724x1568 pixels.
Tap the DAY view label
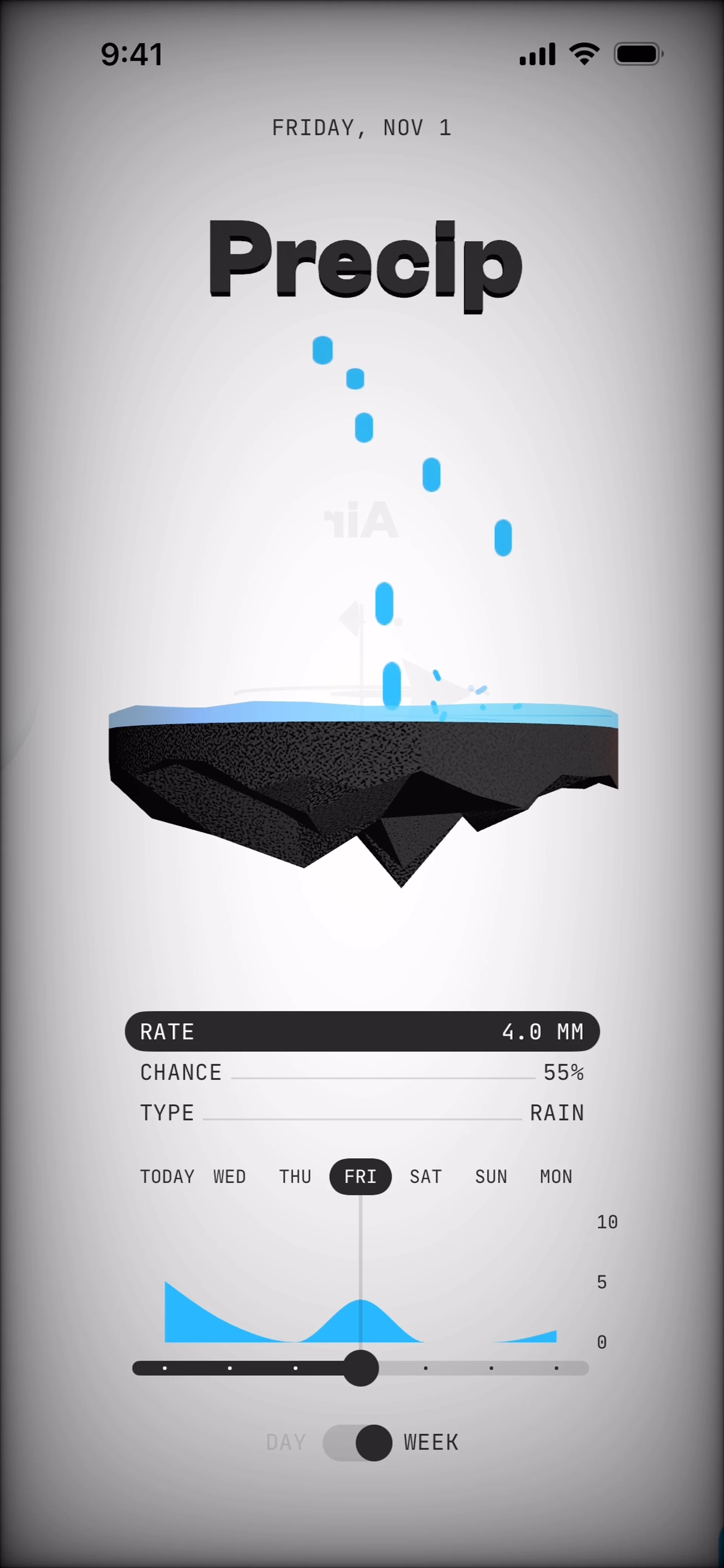pos(285,1442)
